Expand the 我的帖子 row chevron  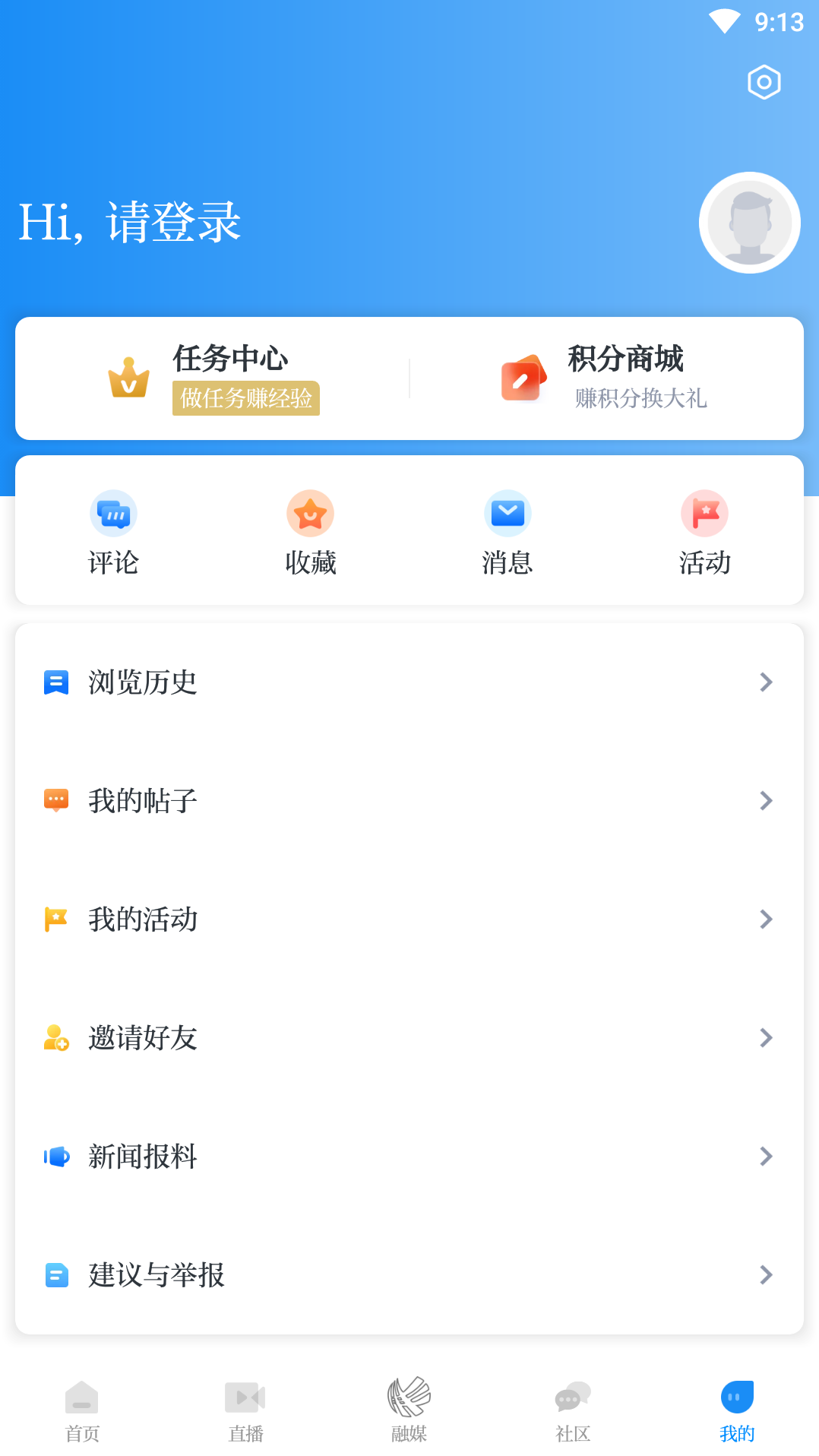point(765,800)
